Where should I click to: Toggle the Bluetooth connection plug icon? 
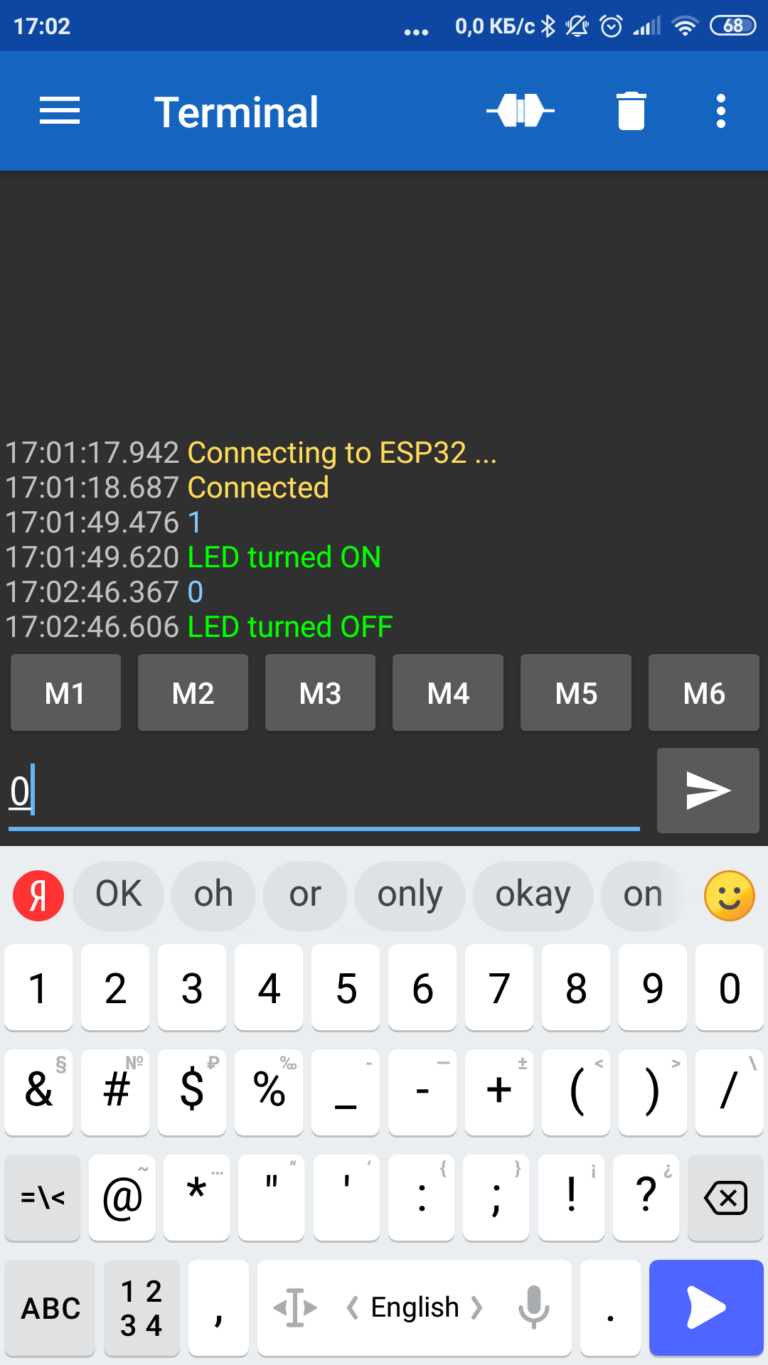520,111
